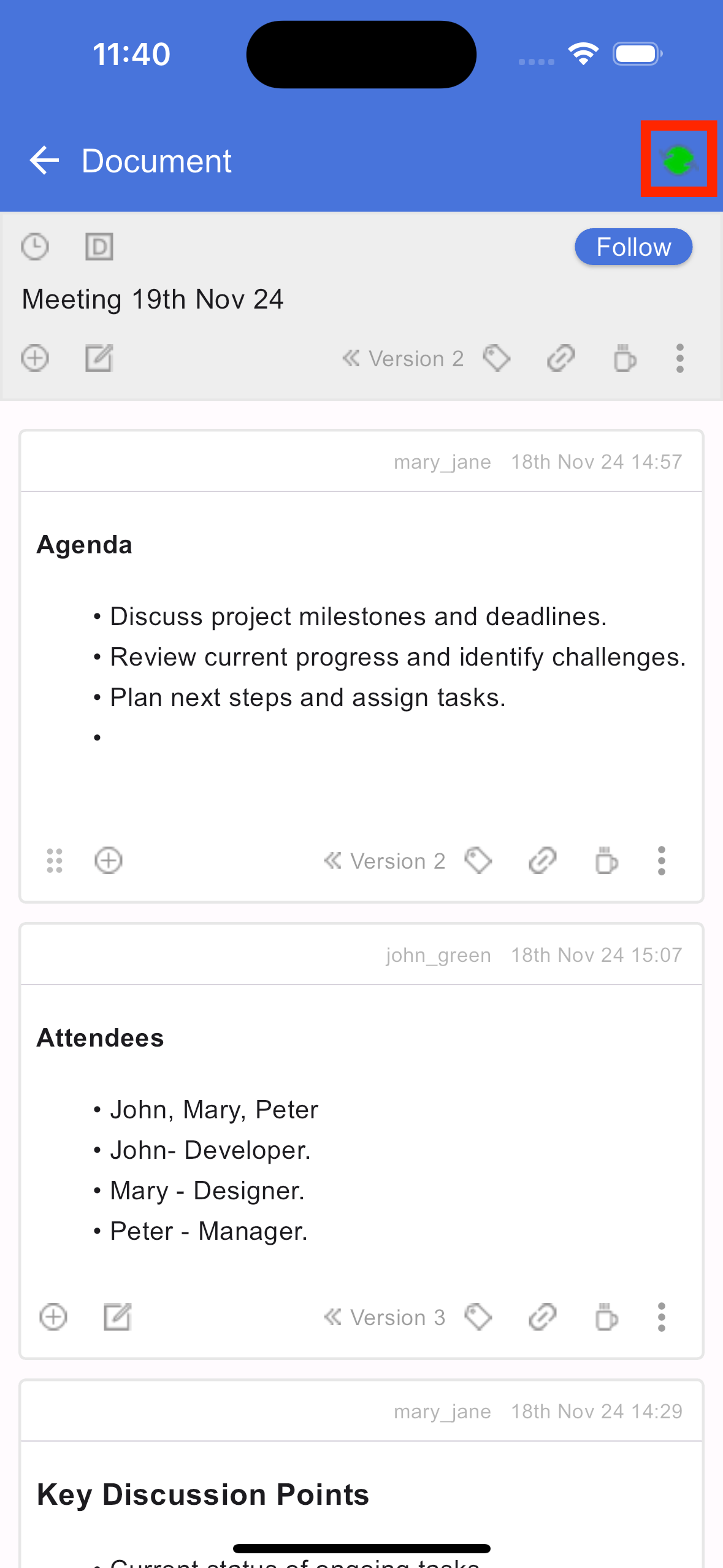The height and width of the screenshot is (1568, 723).
Task: Open the Attendees section overflow menu
Action: point(661,1317)
